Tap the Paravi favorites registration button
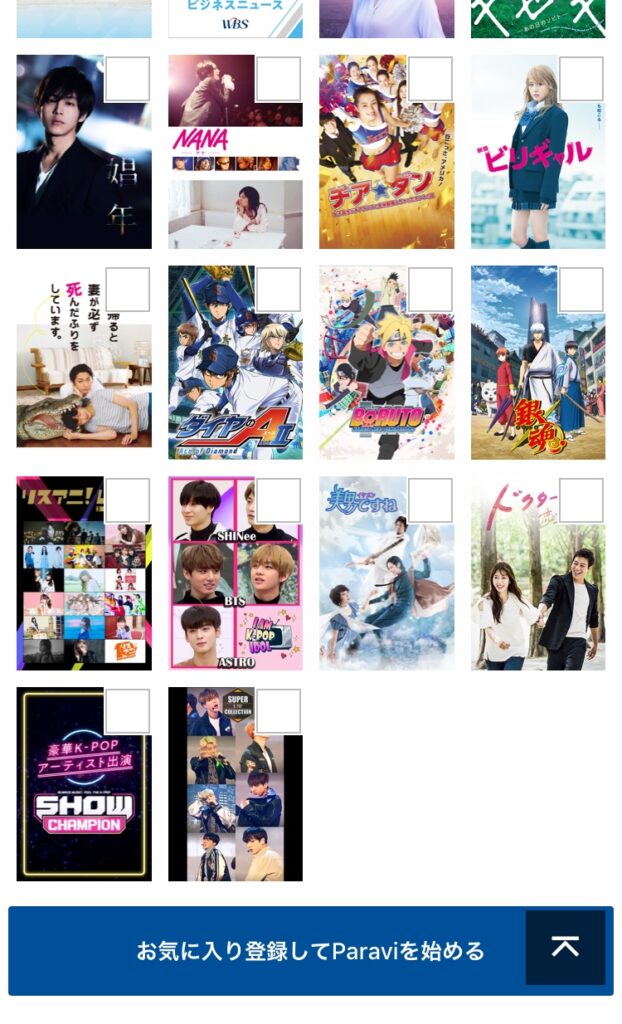Image resolution: width=622 pixels, height=1024 pixels. (310, 950)
